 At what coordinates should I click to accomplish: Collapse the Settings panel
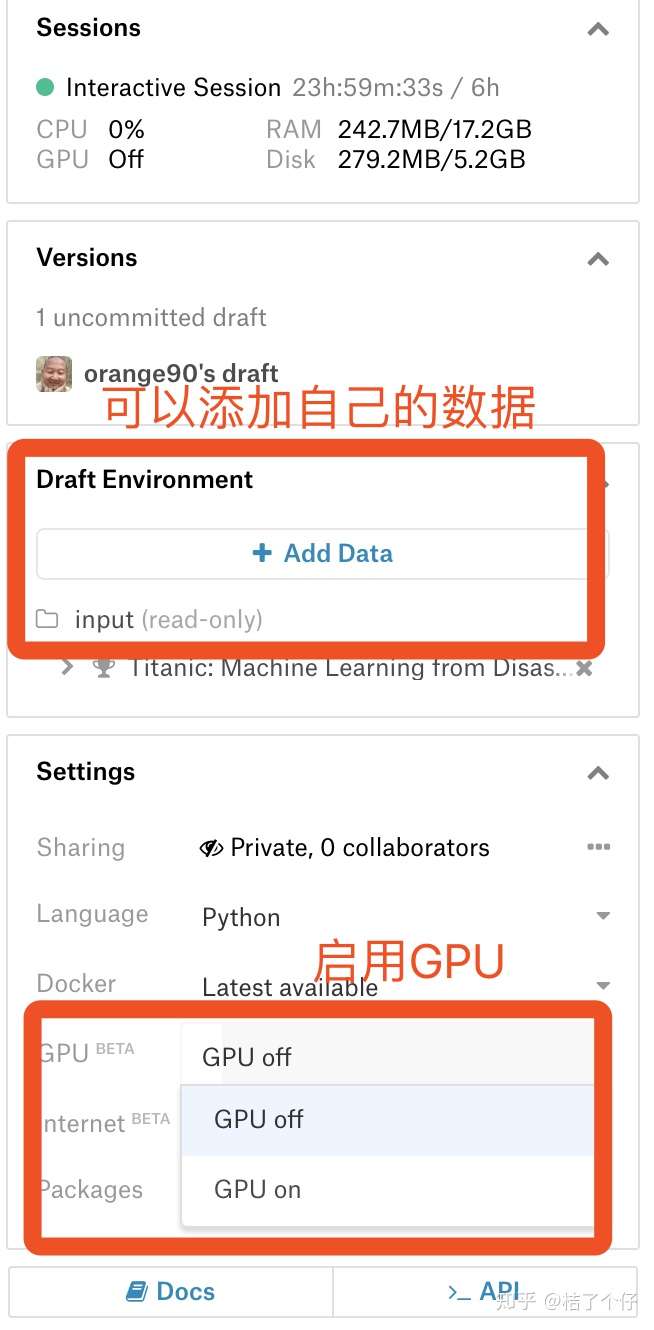click(598, 773)
